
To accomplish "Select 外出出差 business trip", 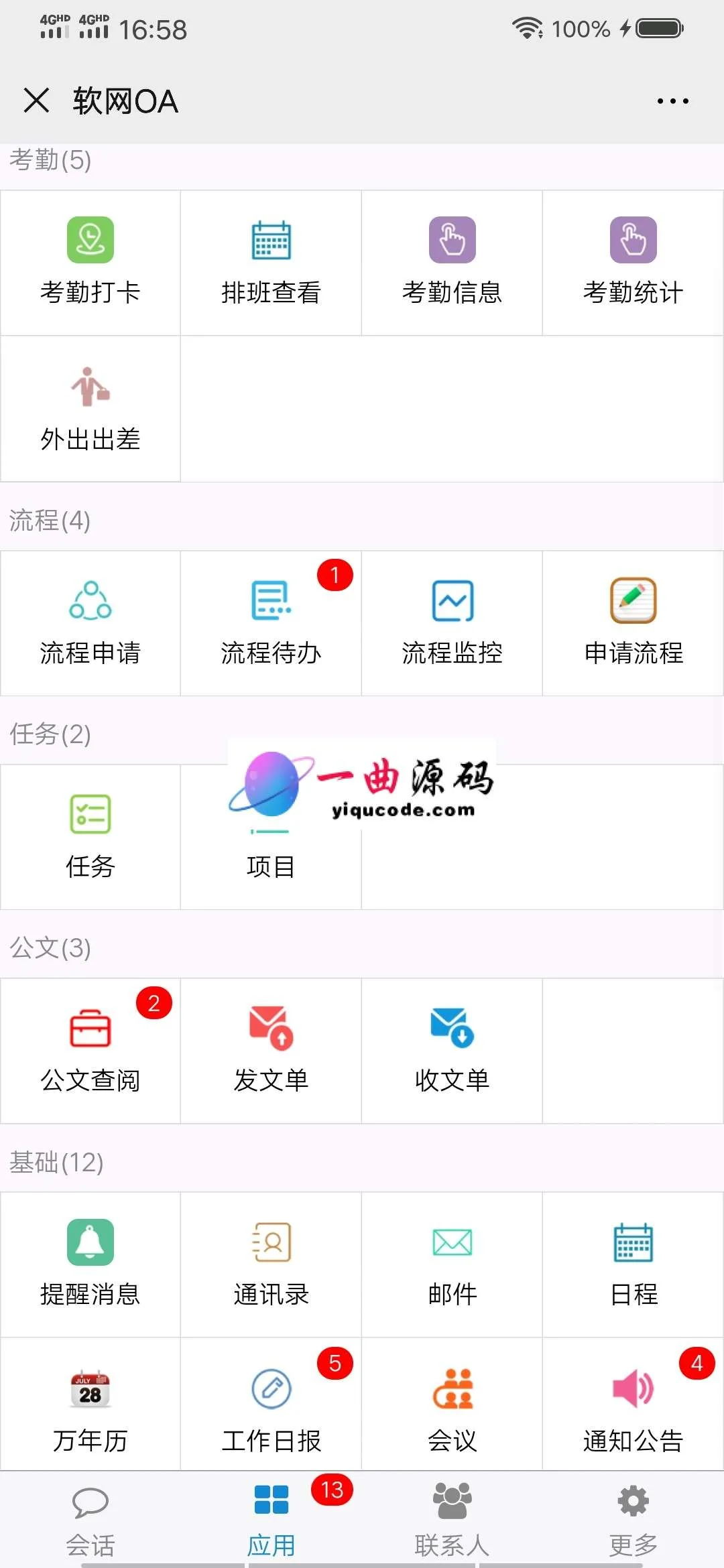I will pos(90,409).
